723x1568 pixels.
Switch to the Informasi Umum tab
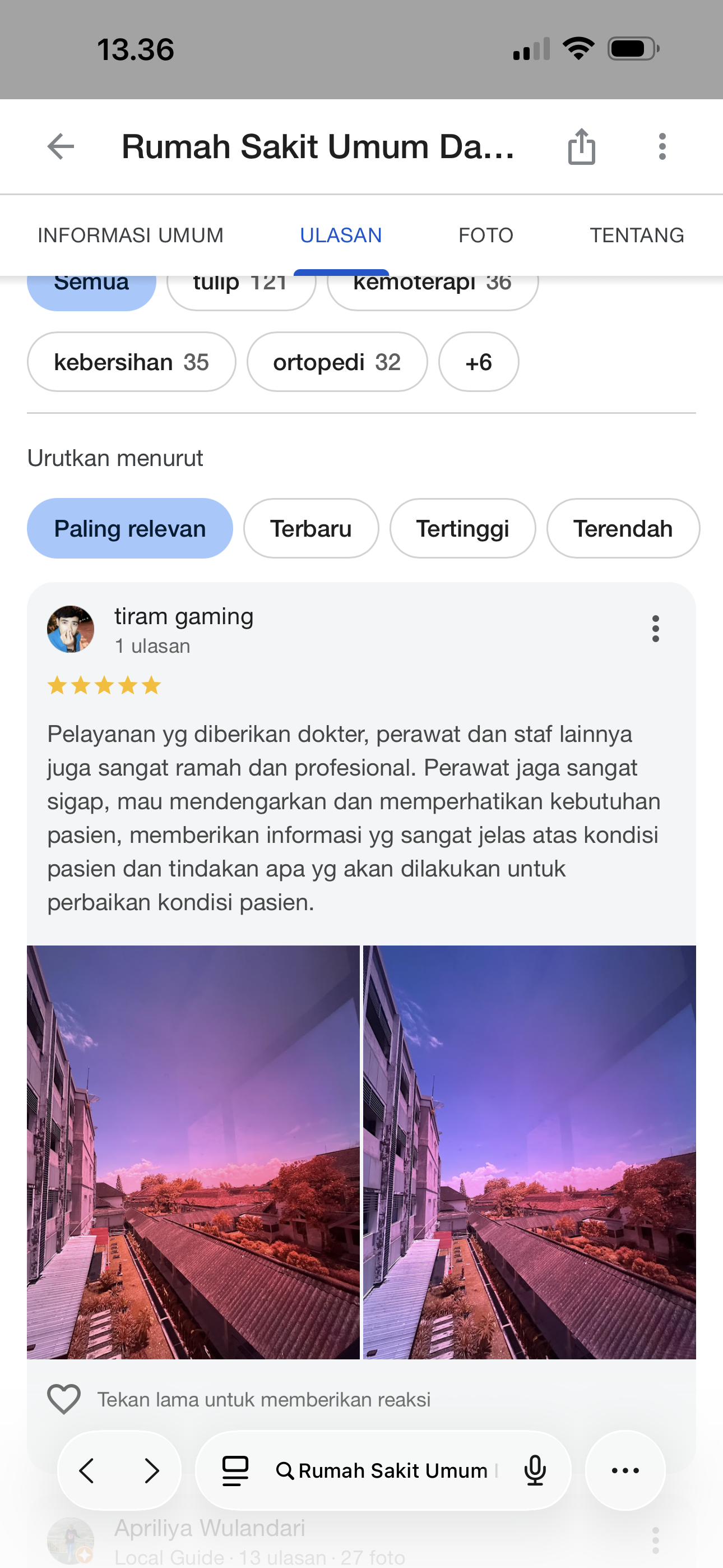[x=131, y=235]
